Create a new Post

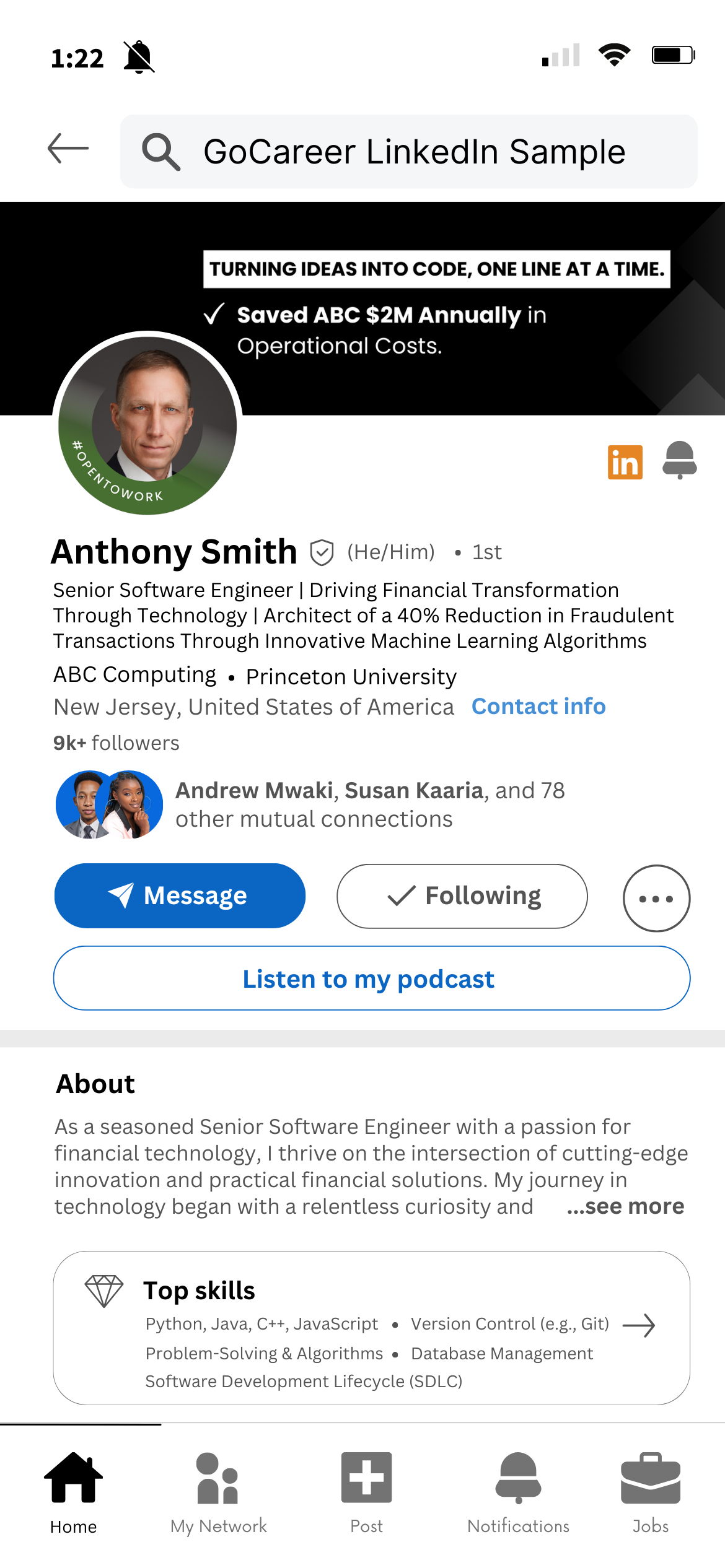(x=366, y=1492)
